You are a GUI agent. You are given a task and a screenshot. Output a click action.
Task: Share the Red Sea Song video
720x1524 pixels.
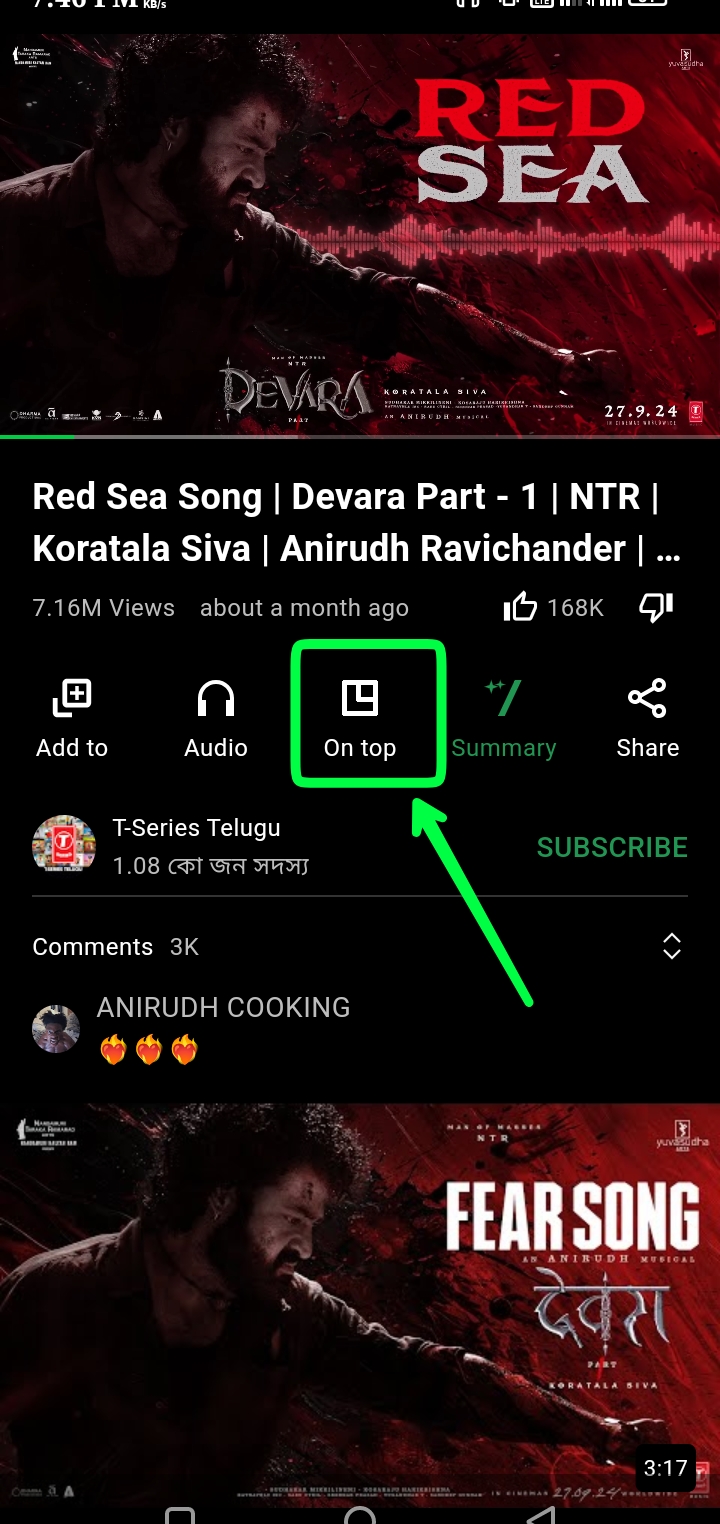(648, 717)
